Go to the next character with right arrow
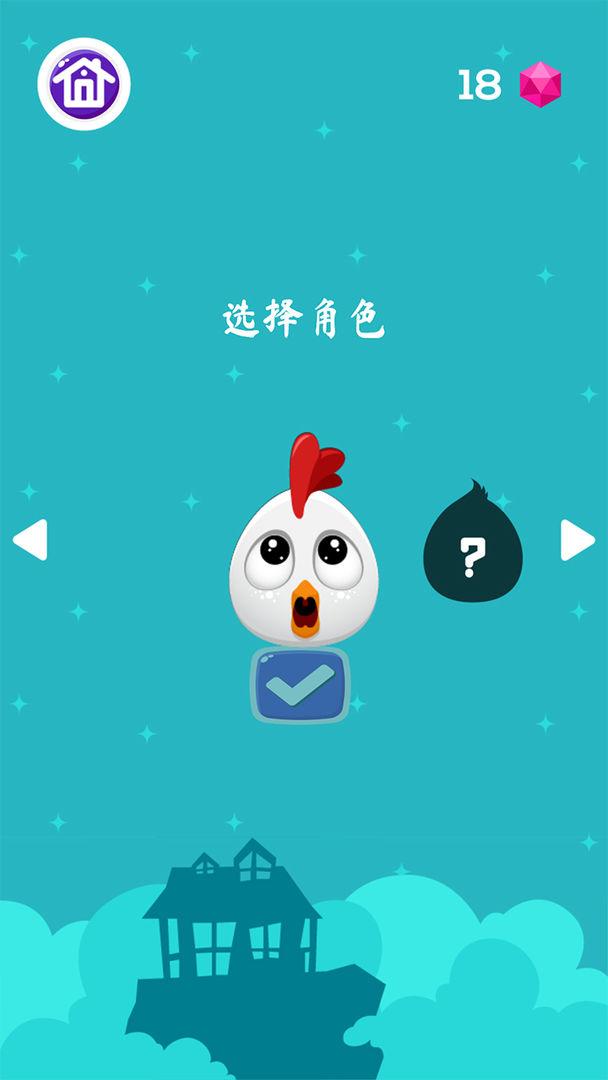Viewport: 608px width, 1080px height. click(577, 540)
